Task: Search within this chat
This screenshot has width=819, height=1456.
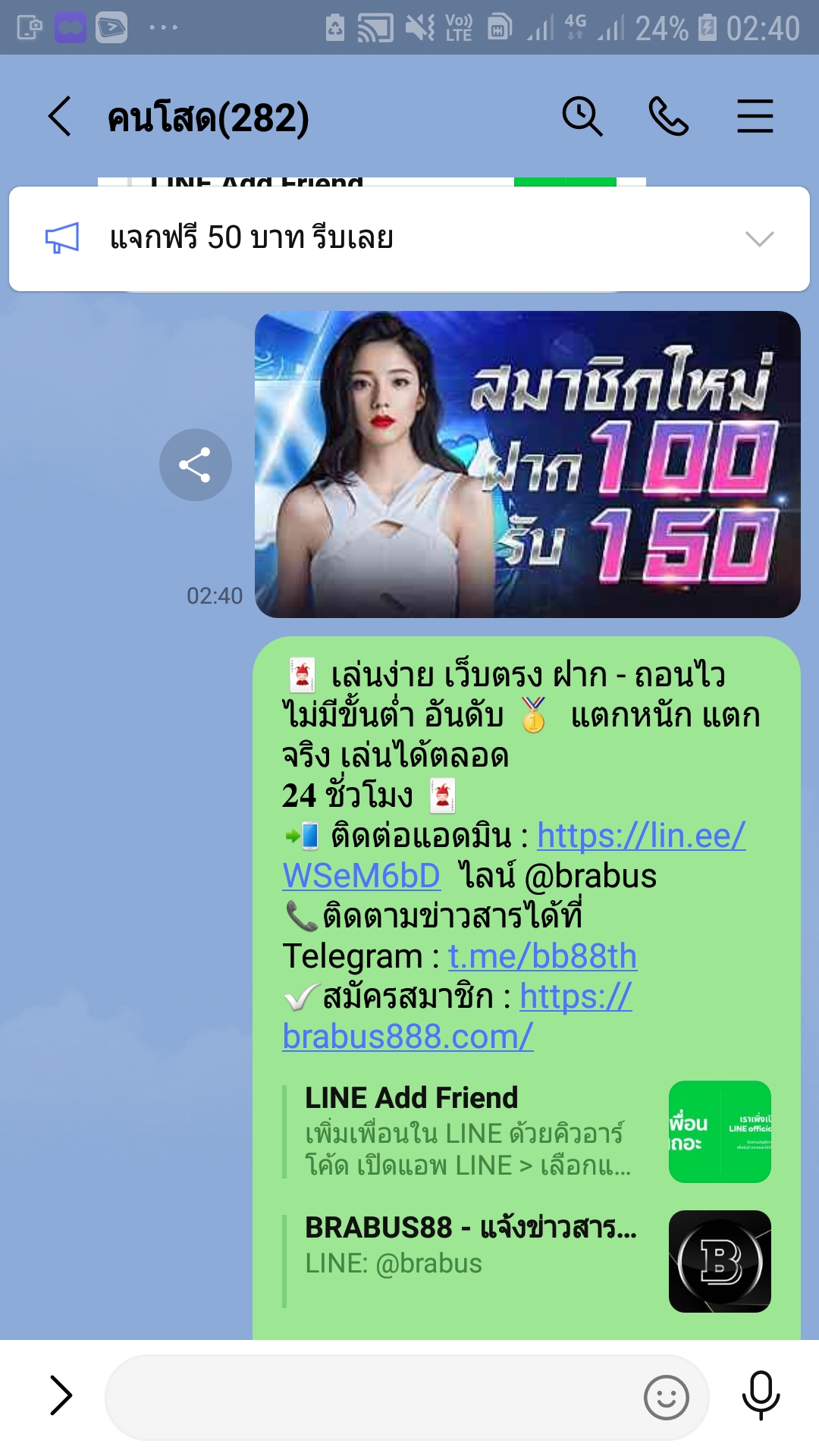Action: point(582,117)
